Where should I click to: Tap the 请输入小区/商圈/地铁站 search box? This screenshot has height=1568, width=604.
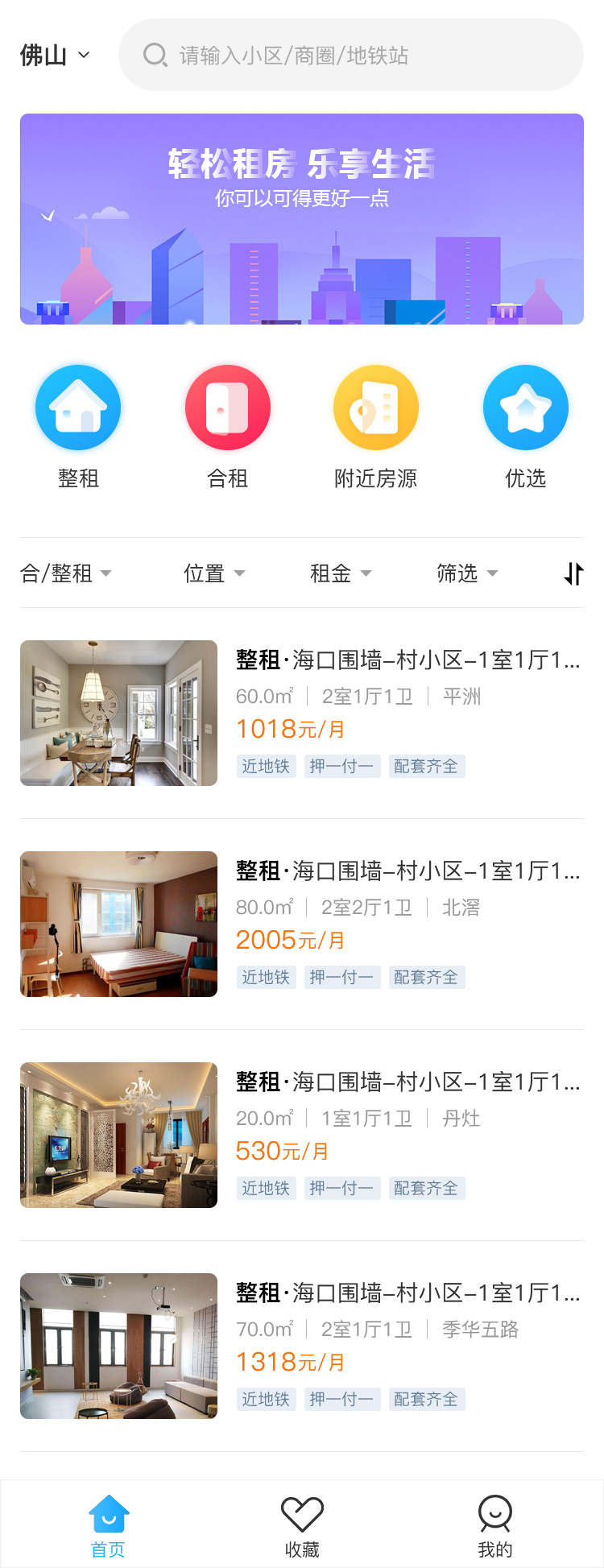click(x=351, y=56)
